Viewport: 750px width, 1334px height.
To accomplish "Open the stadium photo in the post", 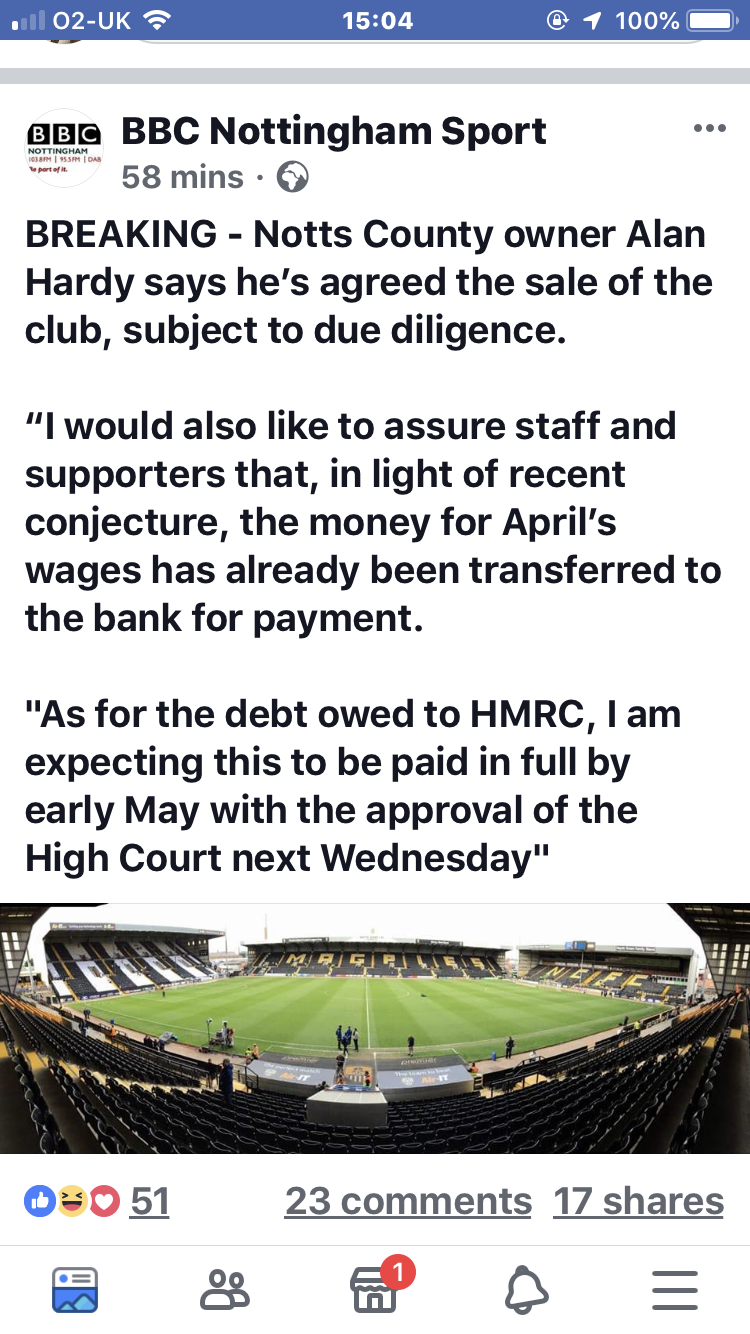I will click(375, 1028).
